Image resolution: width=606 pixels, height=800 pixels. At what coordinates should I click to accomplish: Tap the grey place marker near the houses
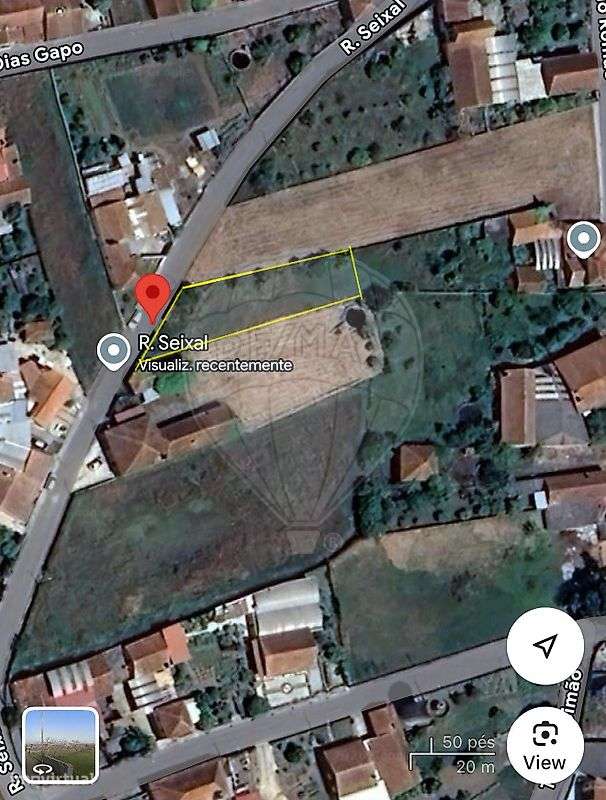pos(582,239)
